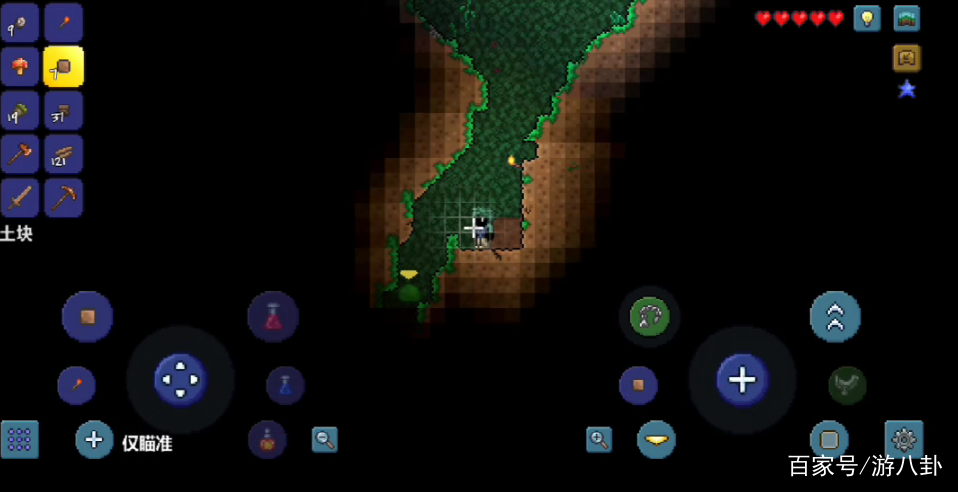Image resolution: width=958 pixels, height=492 pixels.
Task: Toggle the lightbulb hint icon
Action: (867, 18)
